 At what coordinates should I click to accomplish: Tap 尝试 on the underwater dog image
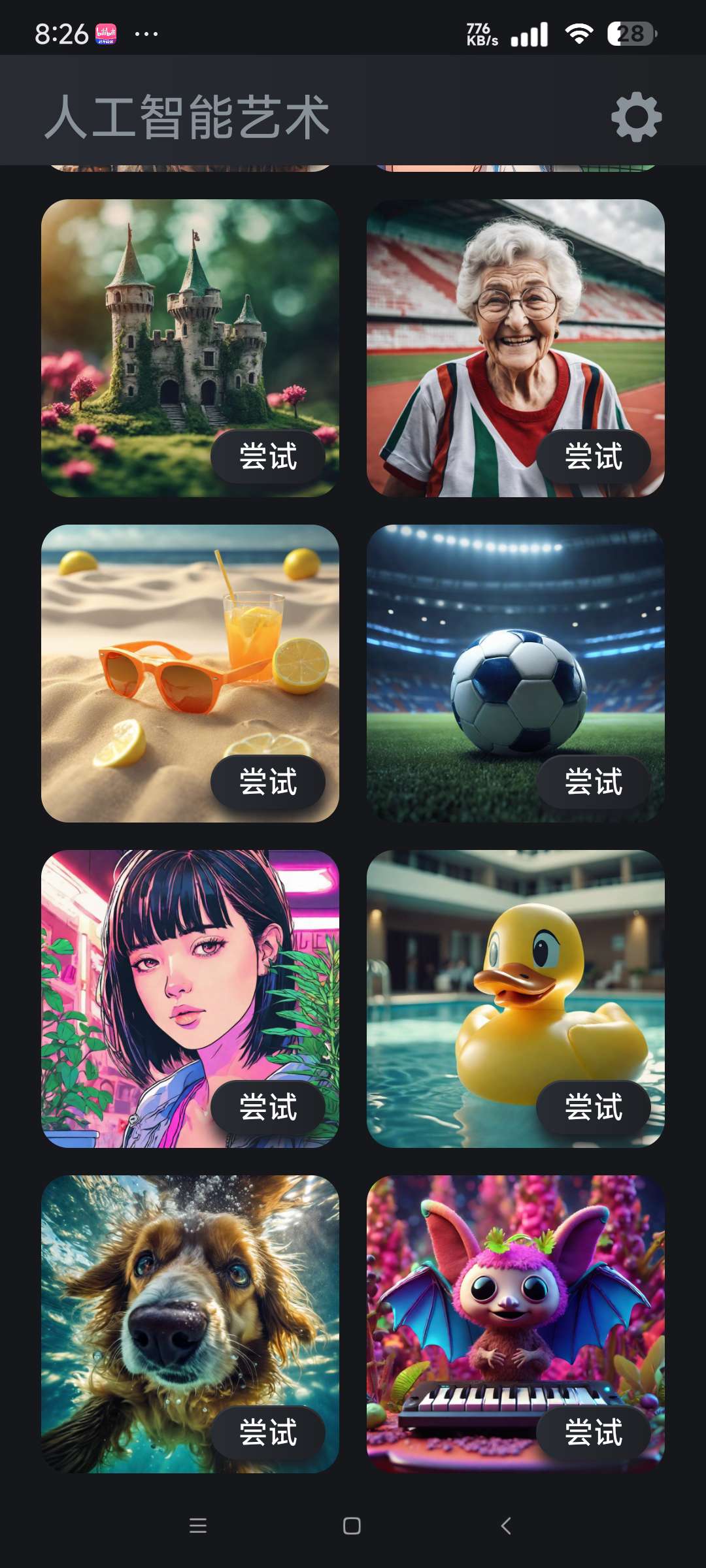268,1432
